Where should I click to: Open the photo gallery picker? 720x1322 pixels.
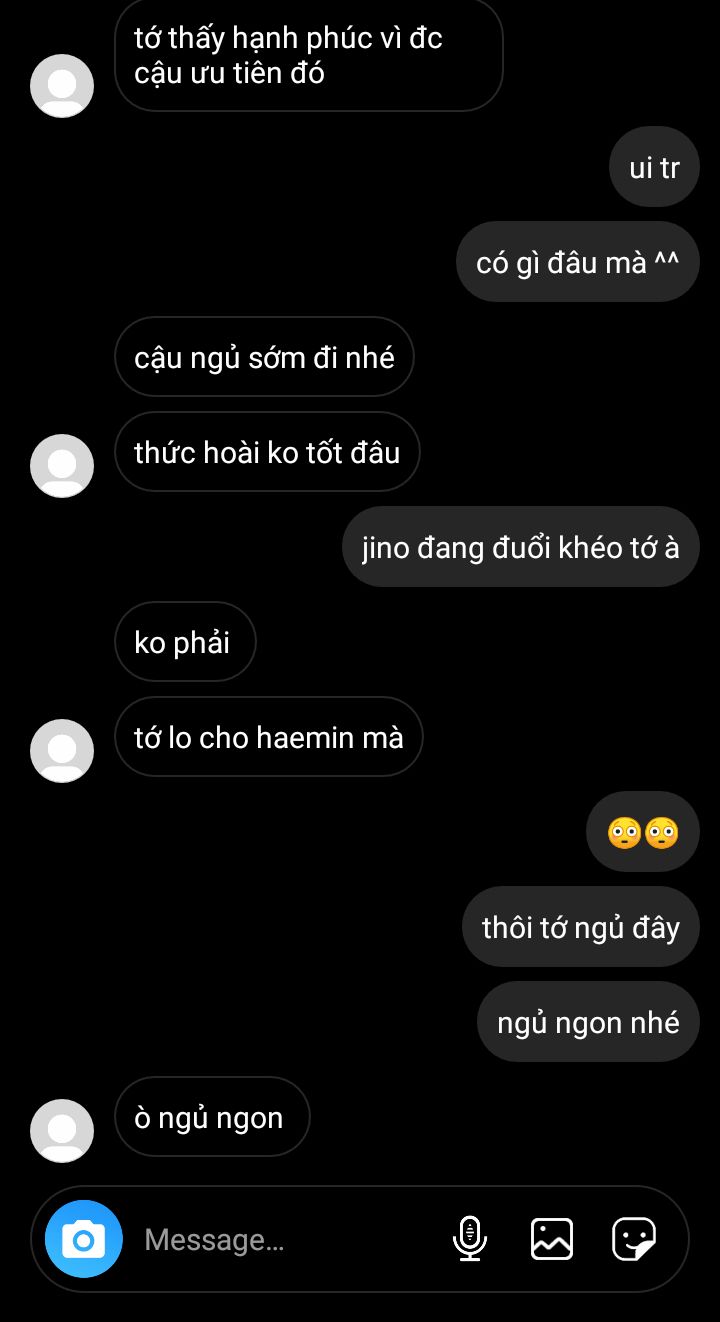point(552,1239)
